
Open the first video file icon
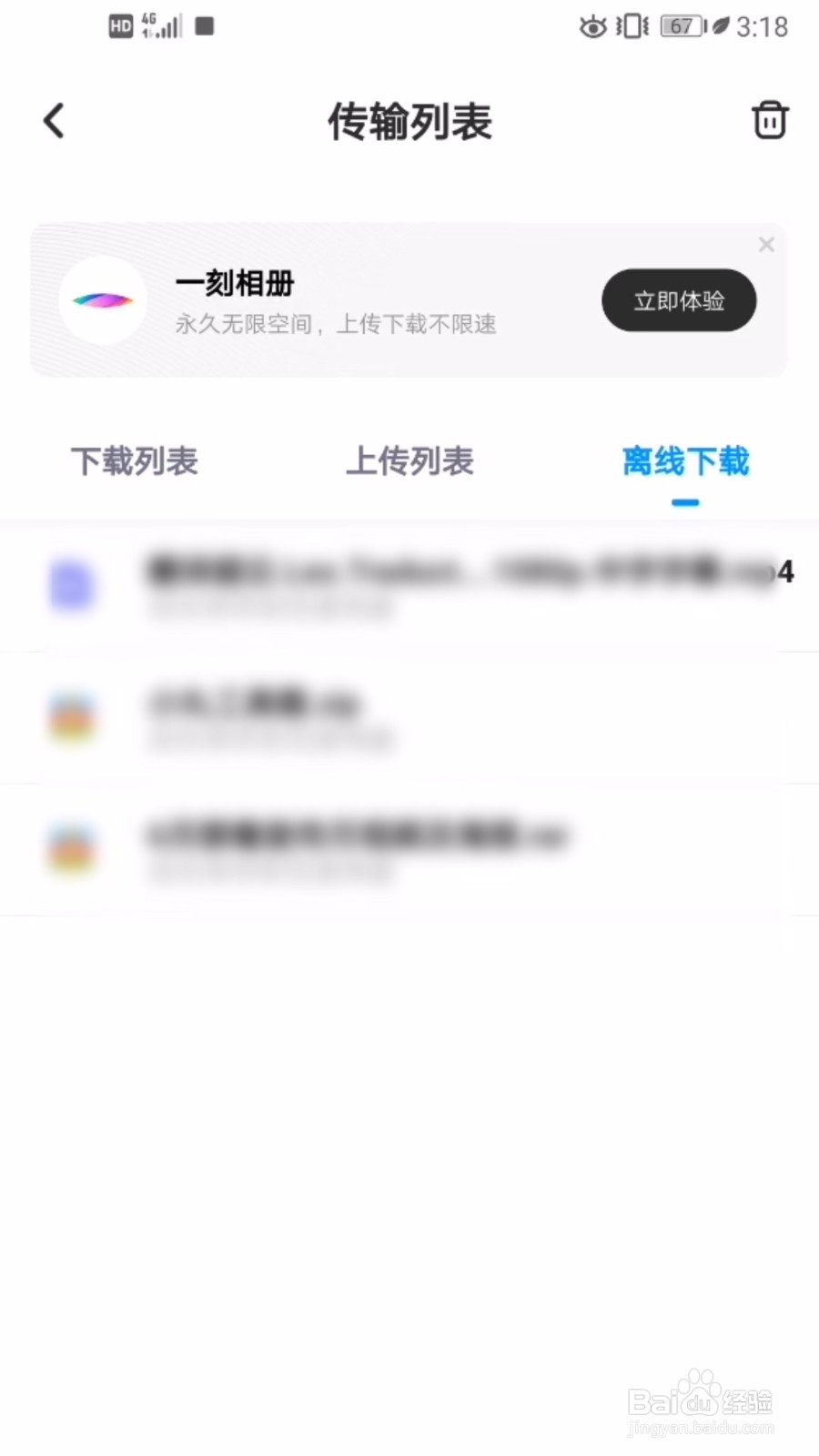tap(72, 587)
